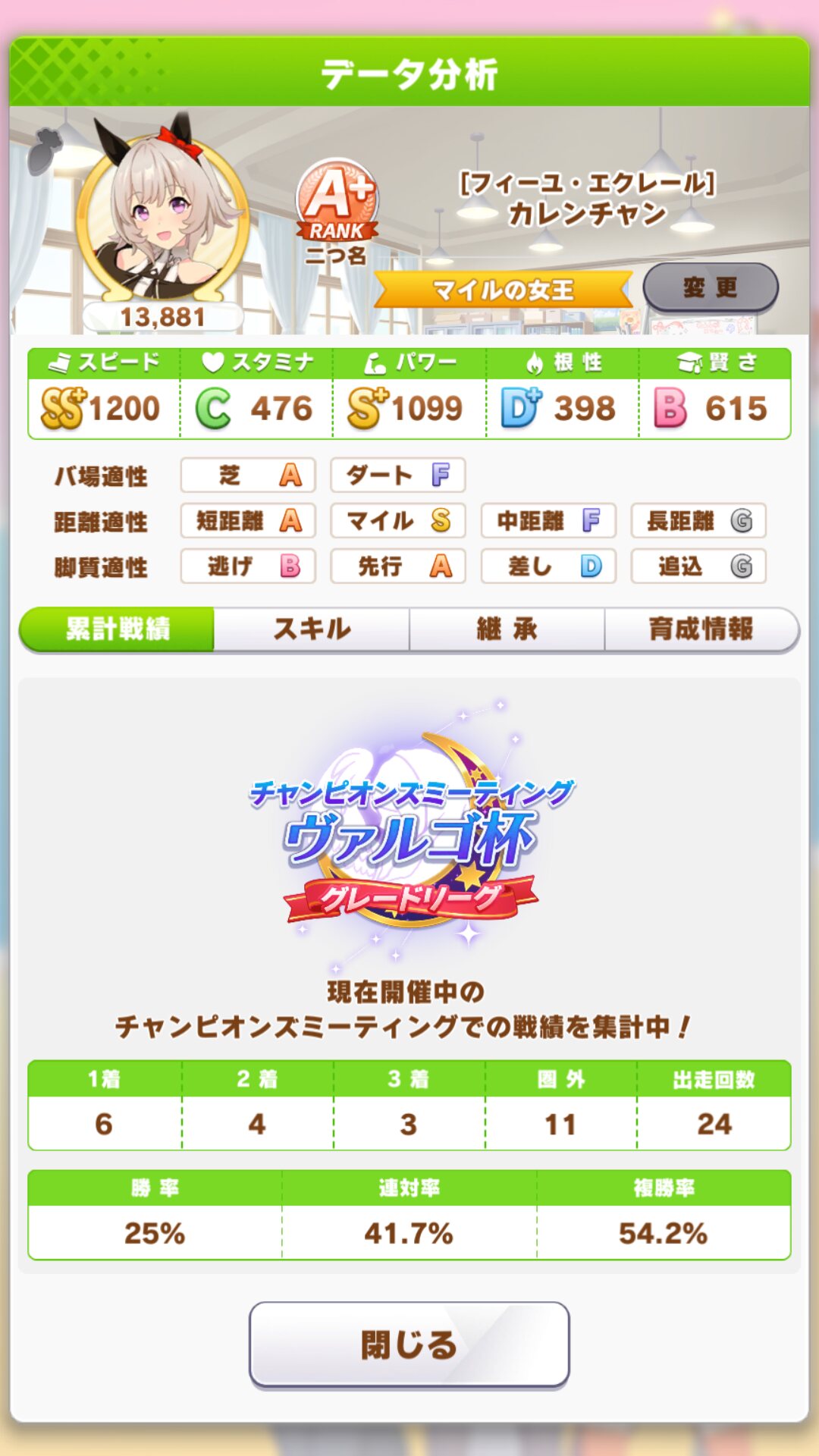Tap the 変更 button to change title
The width and height of the screenshot is (819, 1456).
pyautogui.click(x=711, y=287)
